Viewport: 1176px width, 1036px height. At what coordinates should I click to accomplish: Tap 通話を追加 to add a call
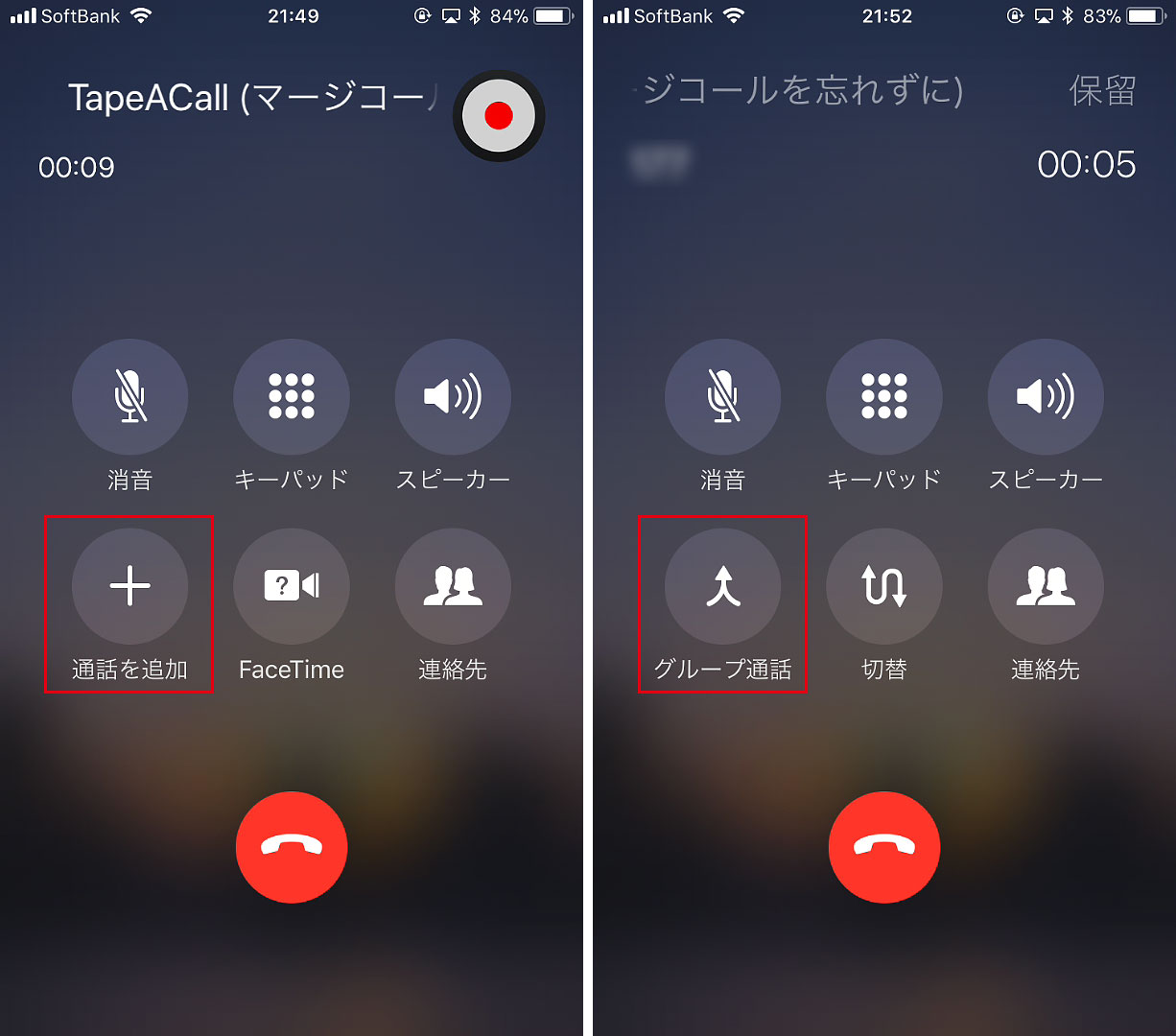pos(129,586)
